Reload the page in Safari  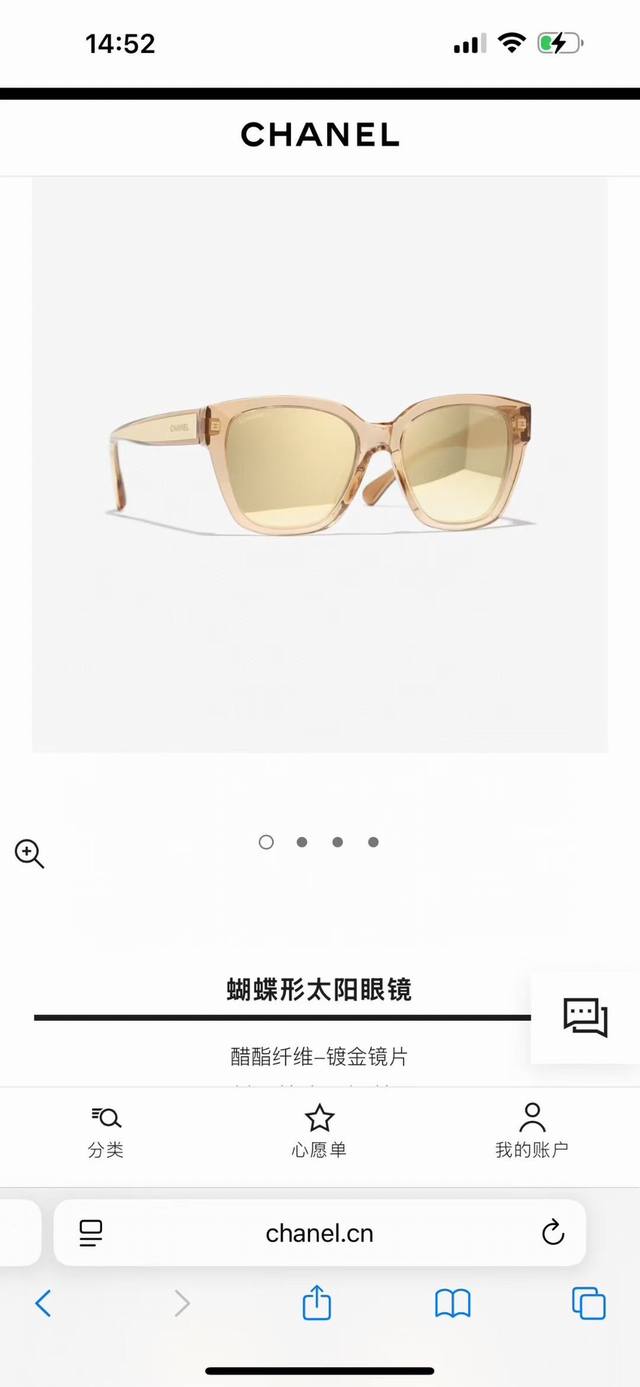point(553,1233)
